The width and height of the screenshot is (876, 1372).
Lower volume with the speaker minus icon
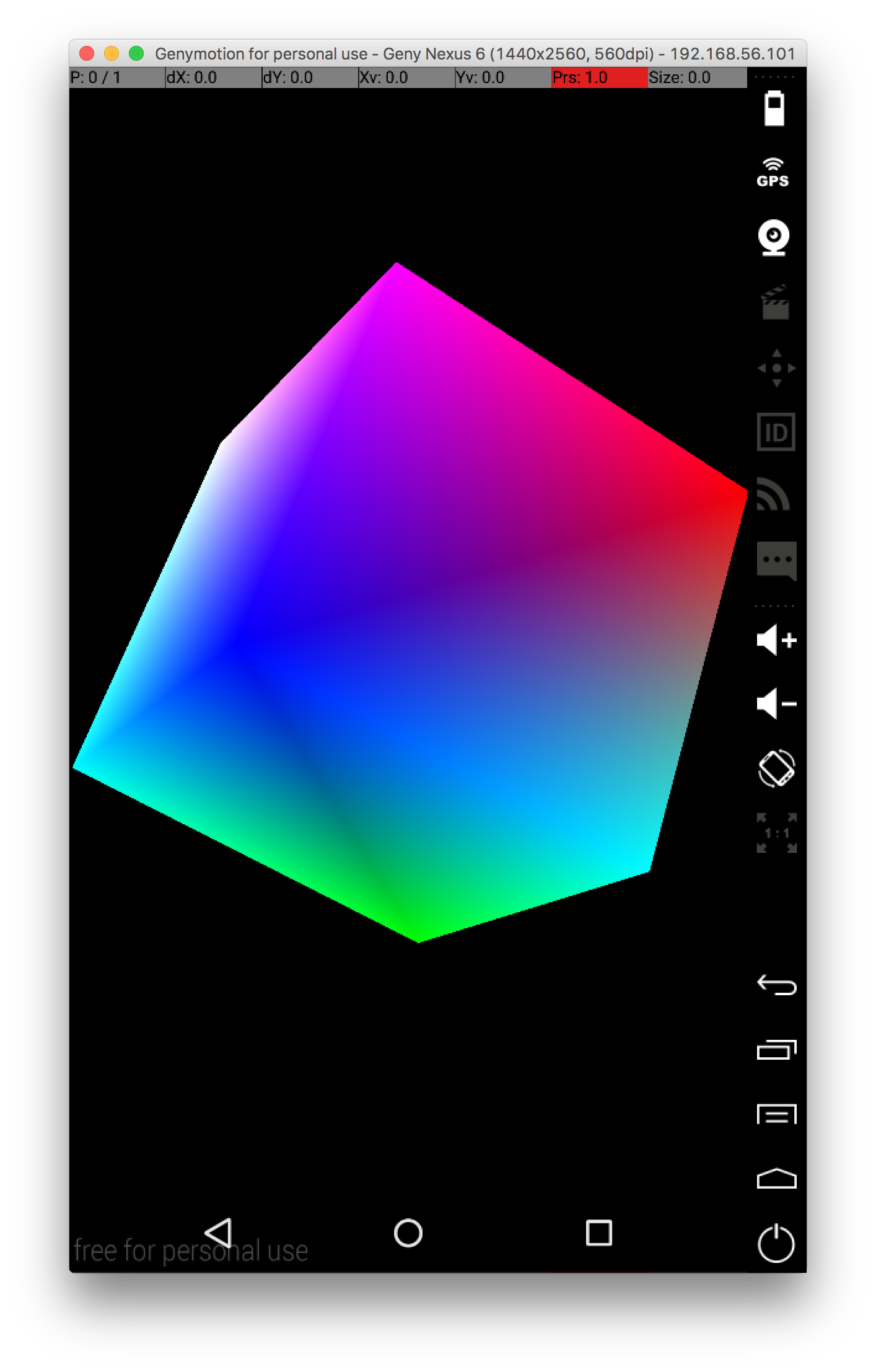[x=776, y=704]
